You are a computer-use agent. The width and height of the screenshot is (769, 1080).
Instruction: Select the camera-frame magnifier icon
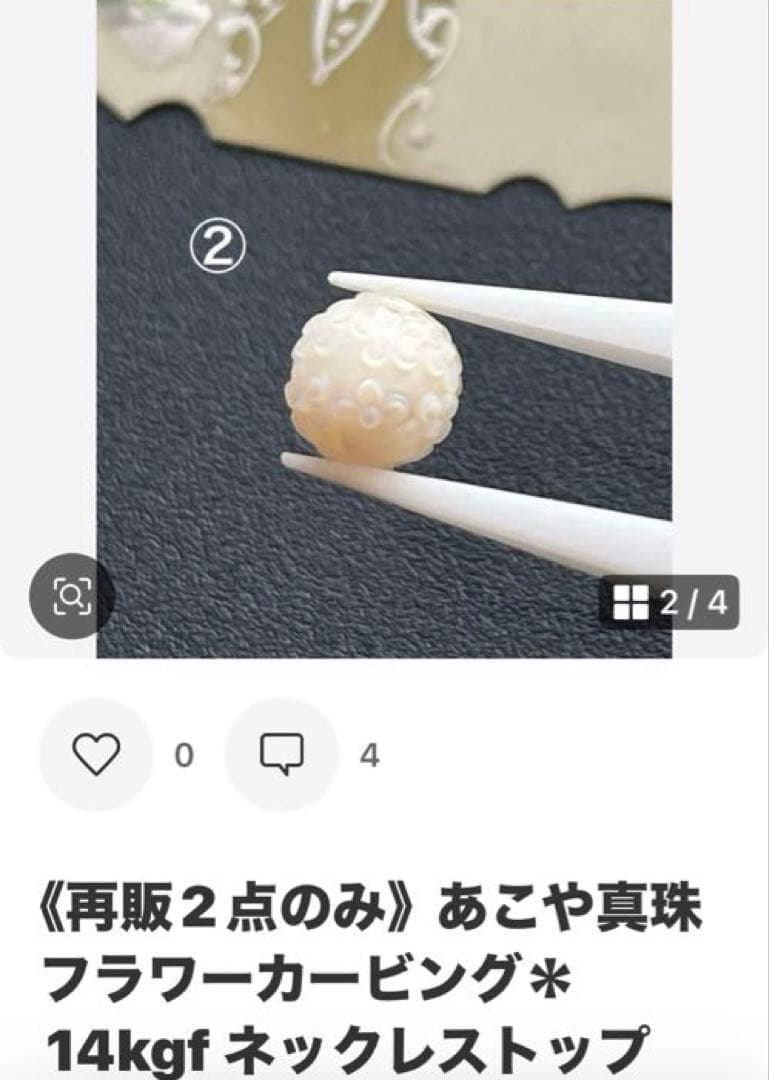pos(73,597)
